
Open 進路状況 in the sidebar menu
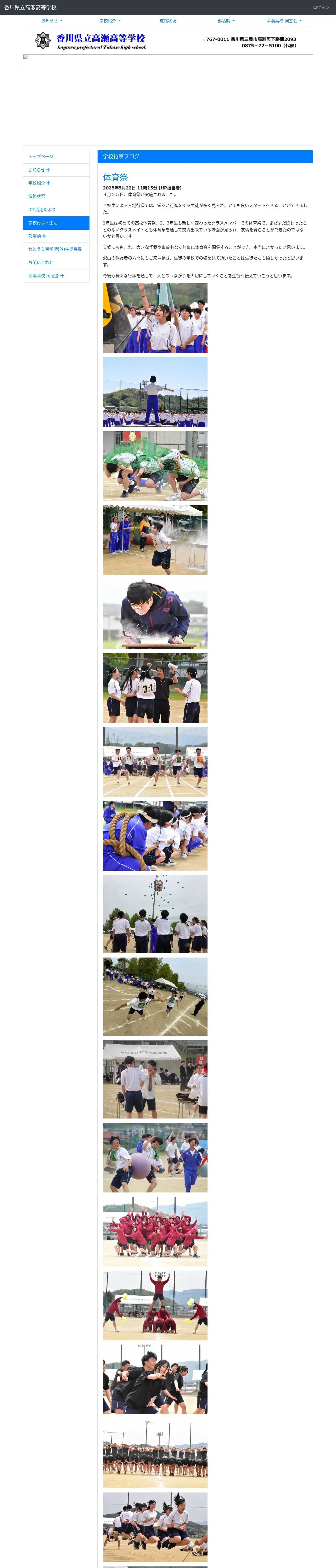[x=56, y=196]
